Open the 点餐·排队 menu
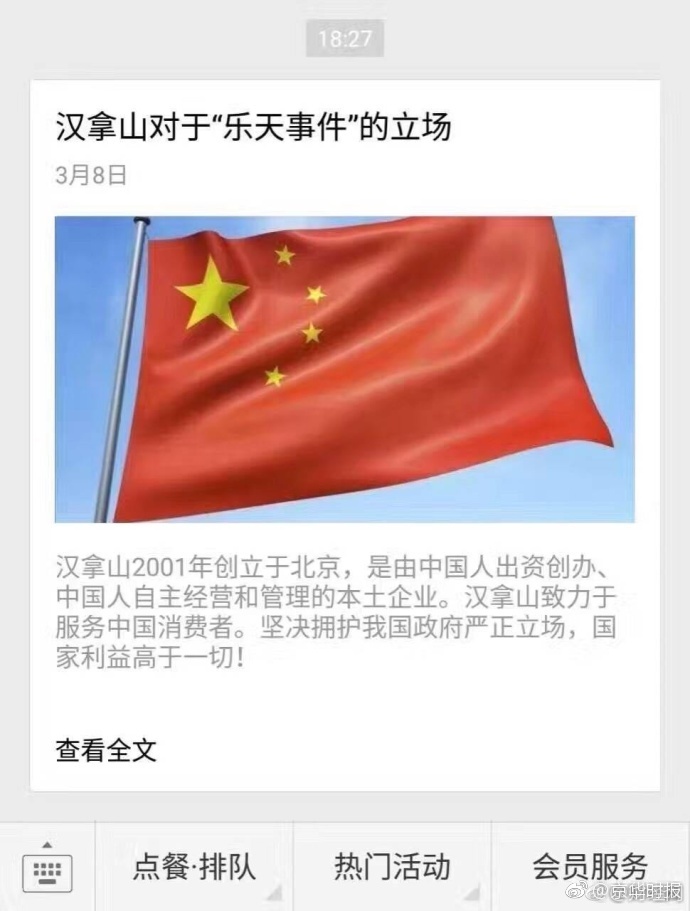The height and width of the screenshot is (911, 690). 194,866
